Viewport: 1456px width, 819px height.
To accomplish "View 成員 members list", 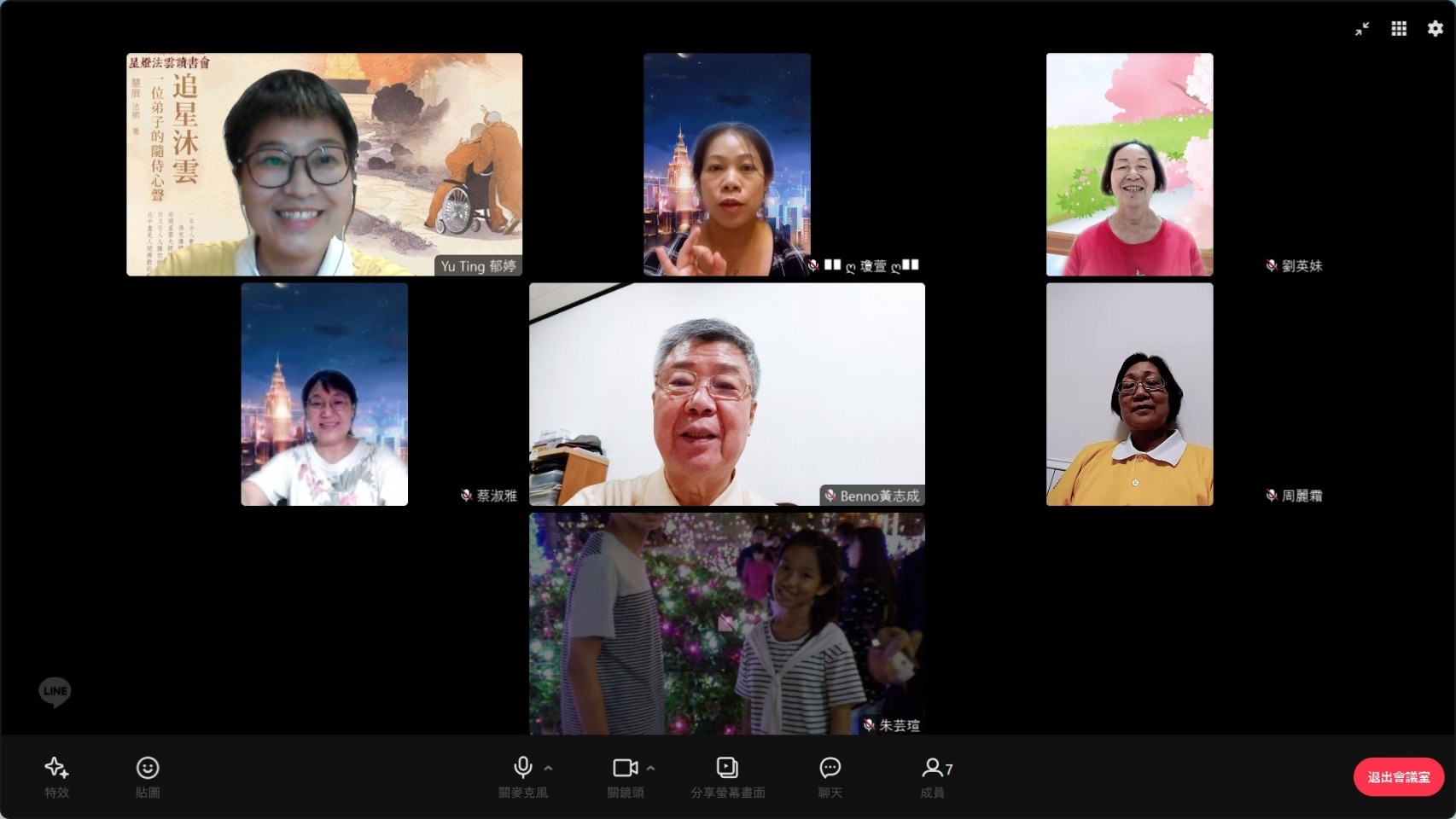I will [935, 776].
